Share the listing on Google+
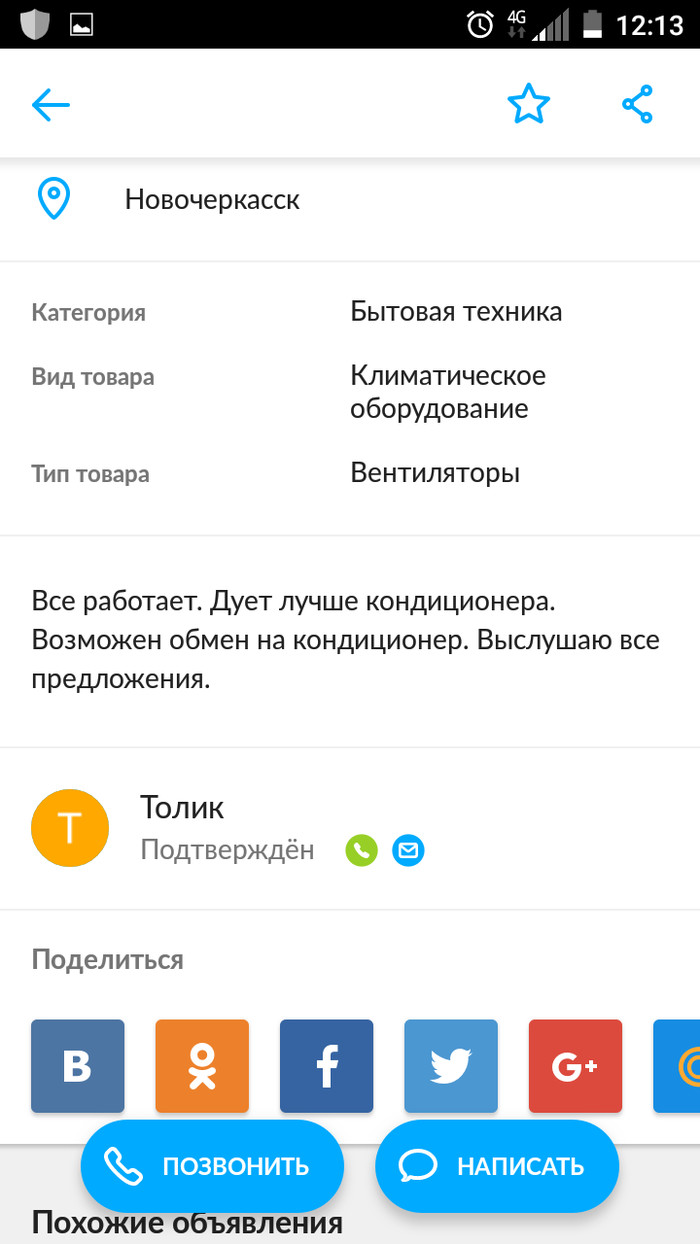Screen dimensions: 700x1244 (x=575, y=1066)
